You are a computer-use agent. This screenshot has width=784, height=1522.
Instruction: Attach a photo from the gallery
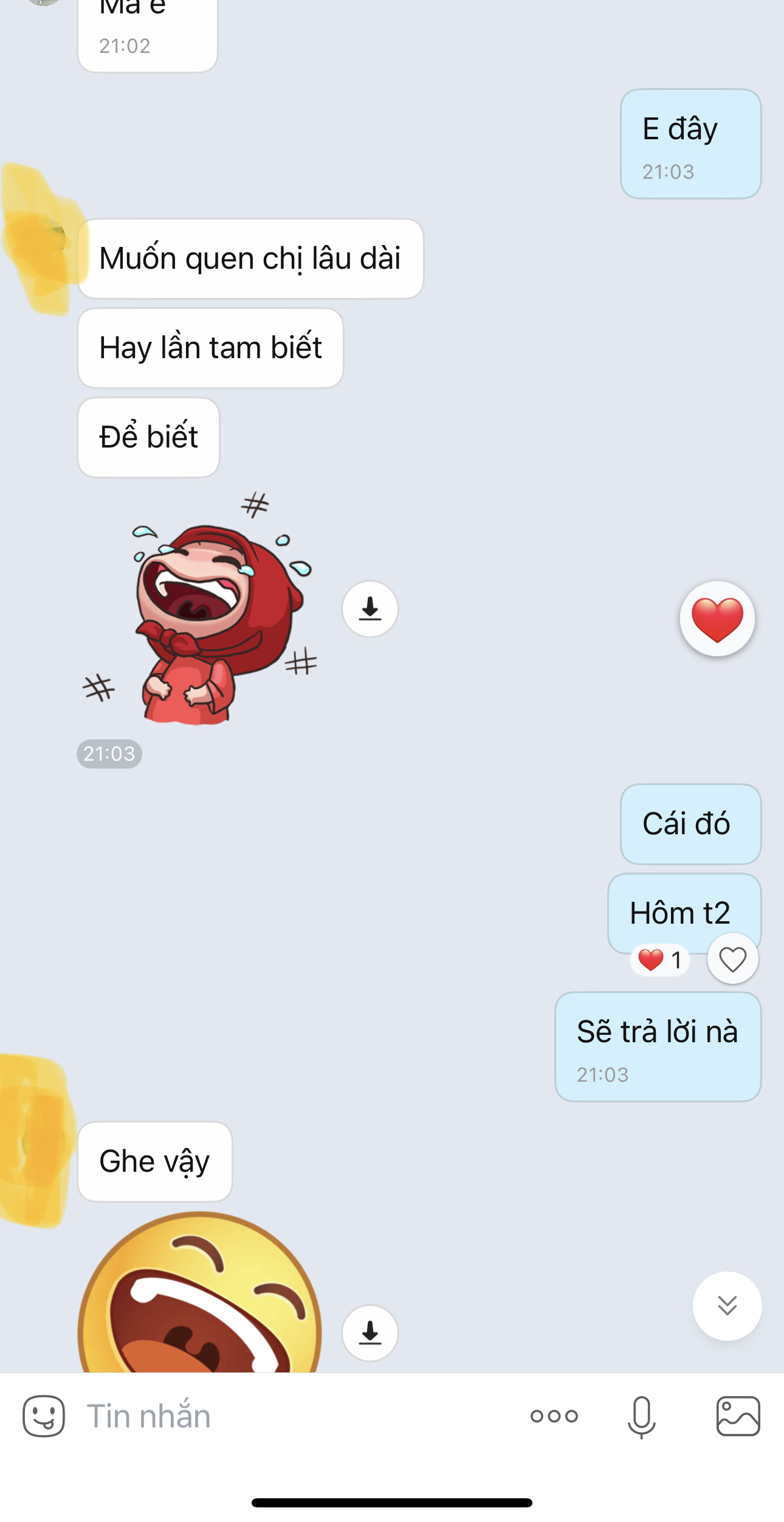(x=738, y=1416)
